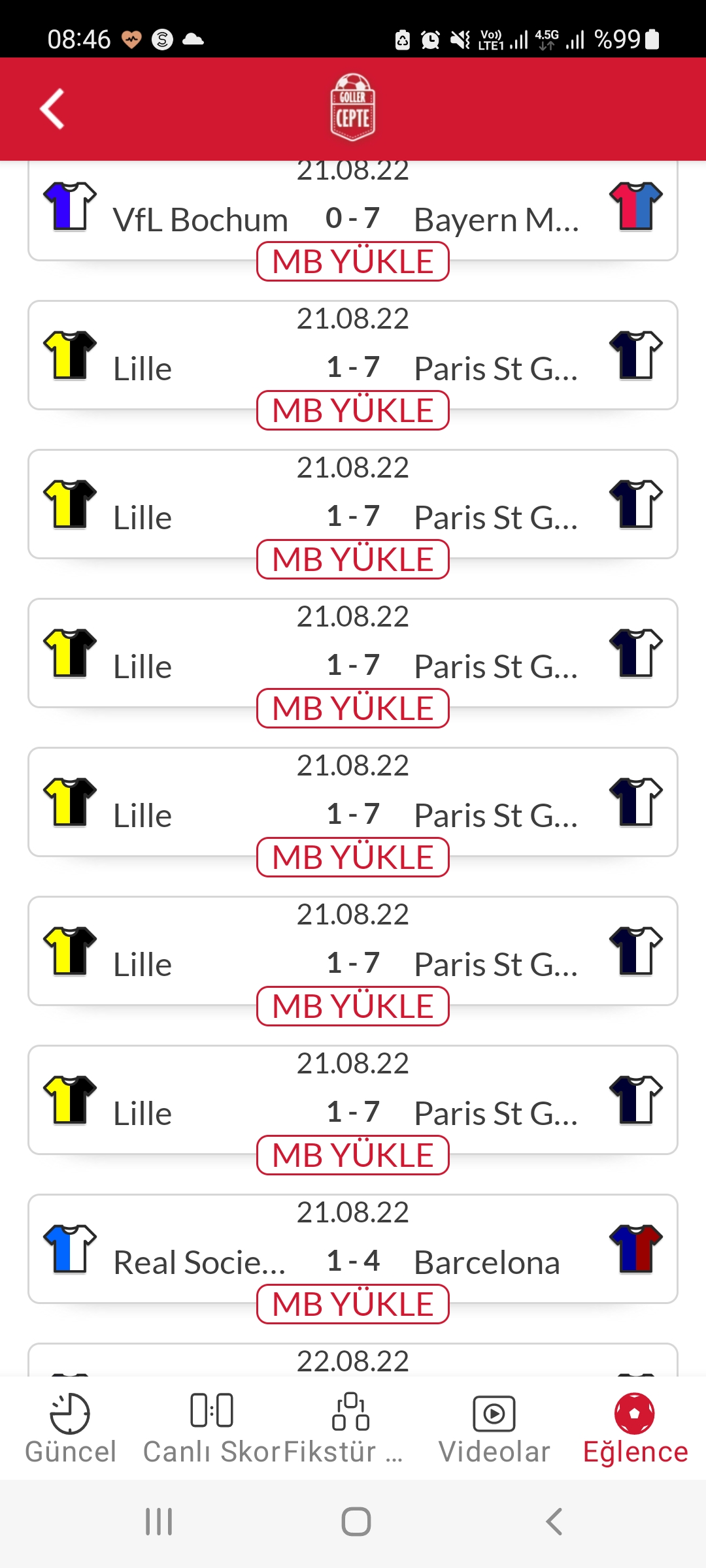Viewport: 706px width, 1568px height.
Task: Go back using the header arrow
Action: [x=52, y=109]
